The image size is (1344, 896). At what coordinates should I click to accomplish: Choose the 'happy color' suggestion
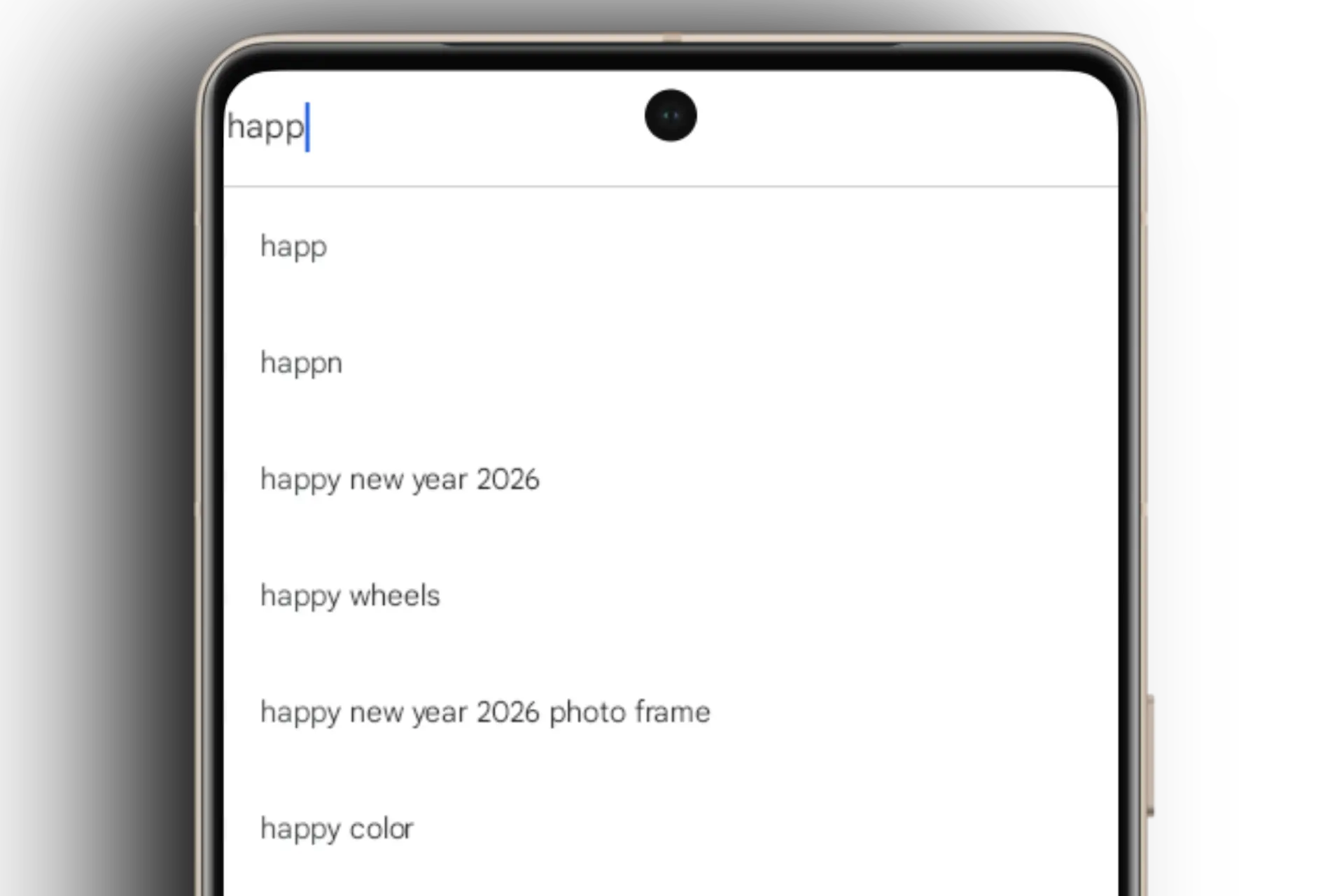coord(337,828)
